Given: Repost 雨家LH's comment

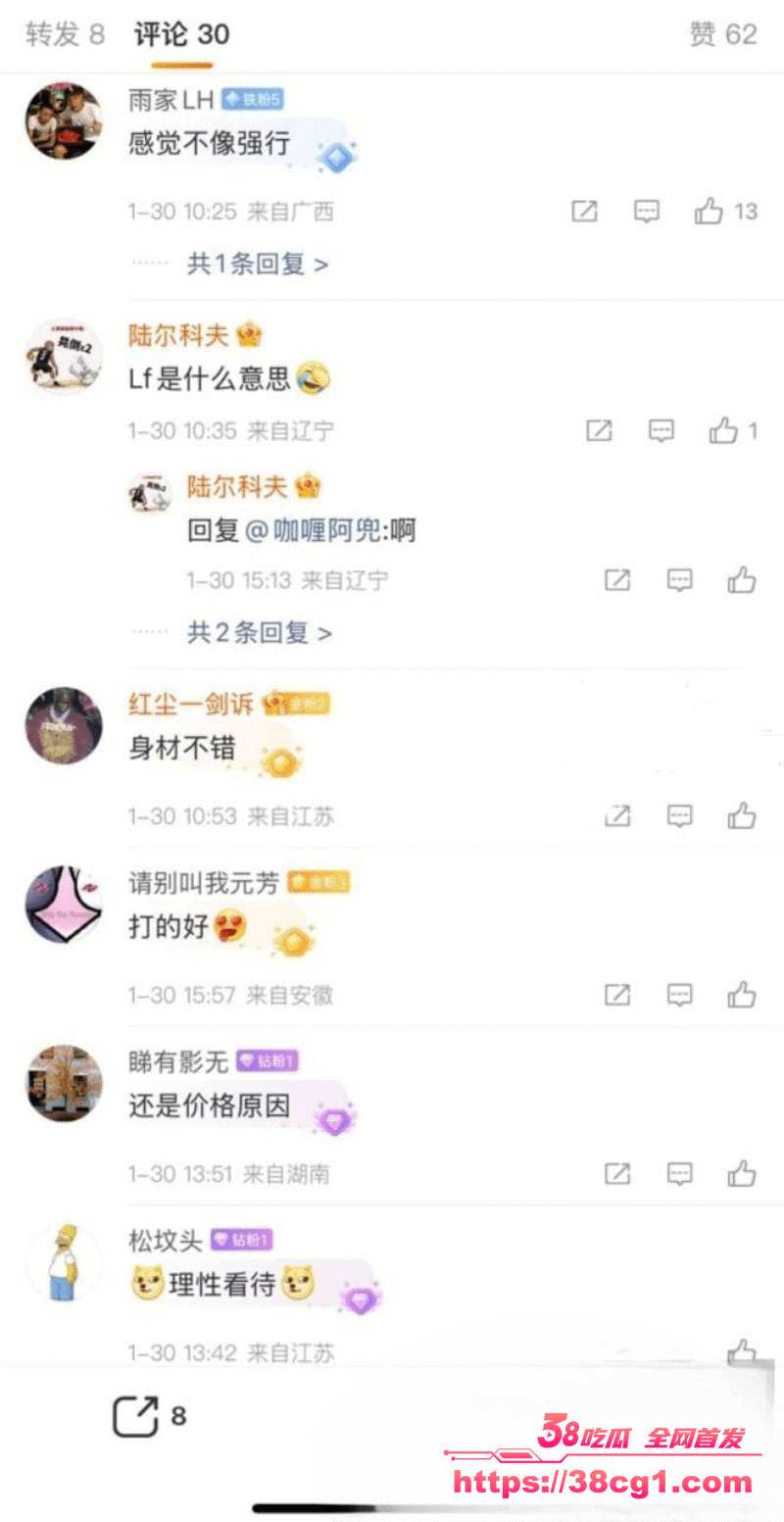Looking at the screenshot, I should pos(584,211).
